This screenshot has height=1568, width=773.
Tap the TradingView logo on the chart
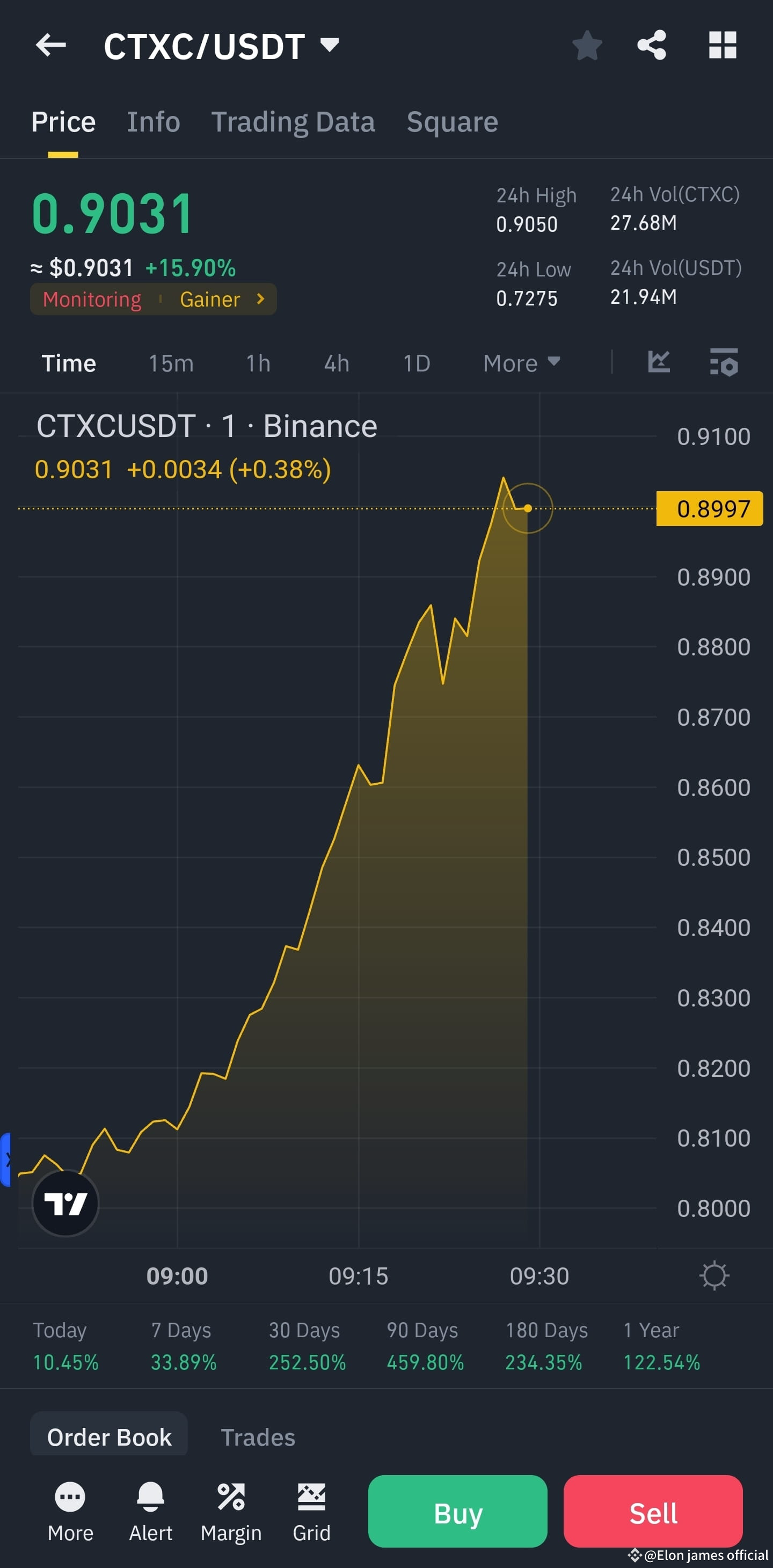(x=65, y=1202)
